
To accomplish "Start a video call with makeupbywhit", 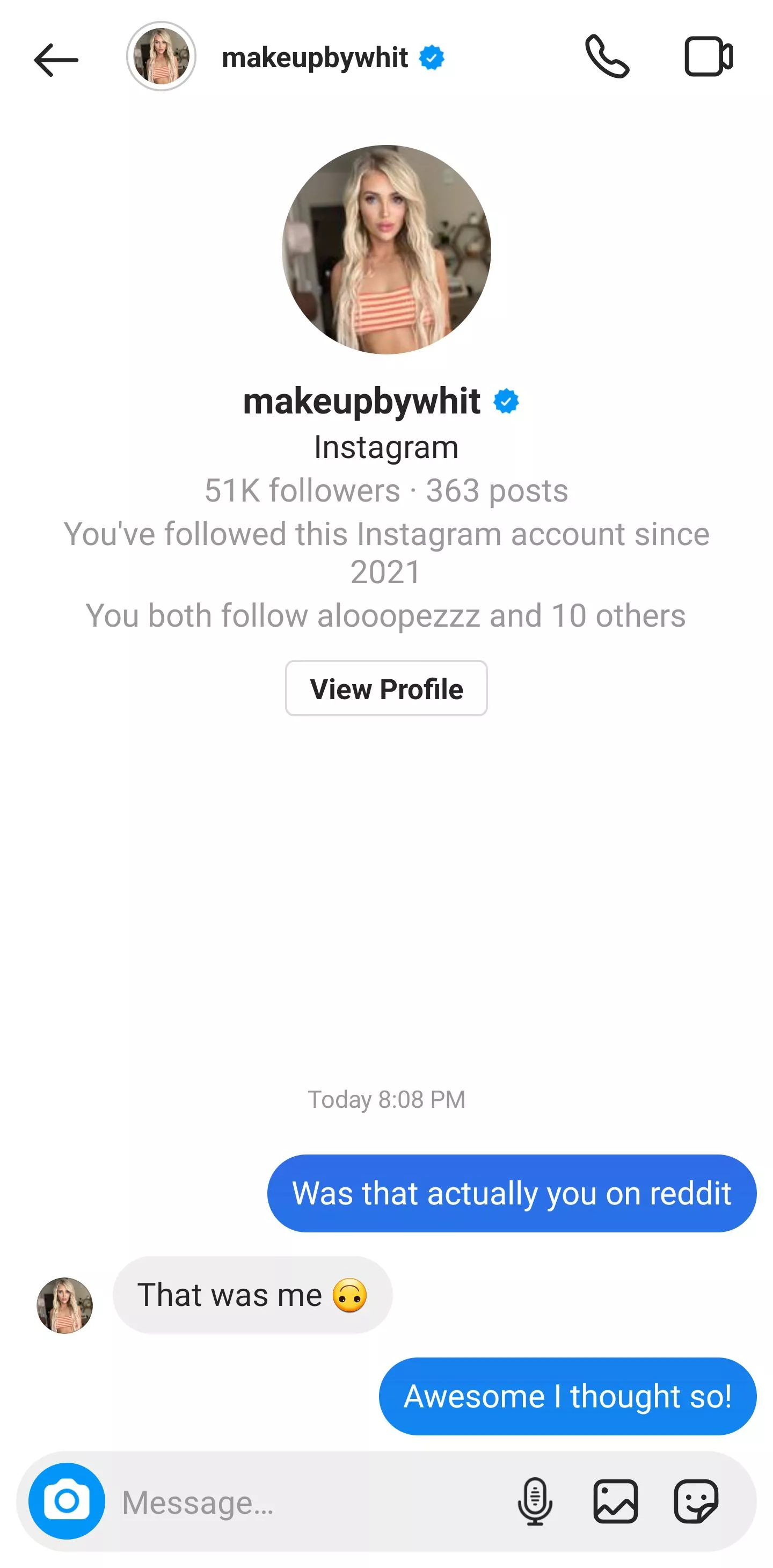I will [x=708, y=57].
